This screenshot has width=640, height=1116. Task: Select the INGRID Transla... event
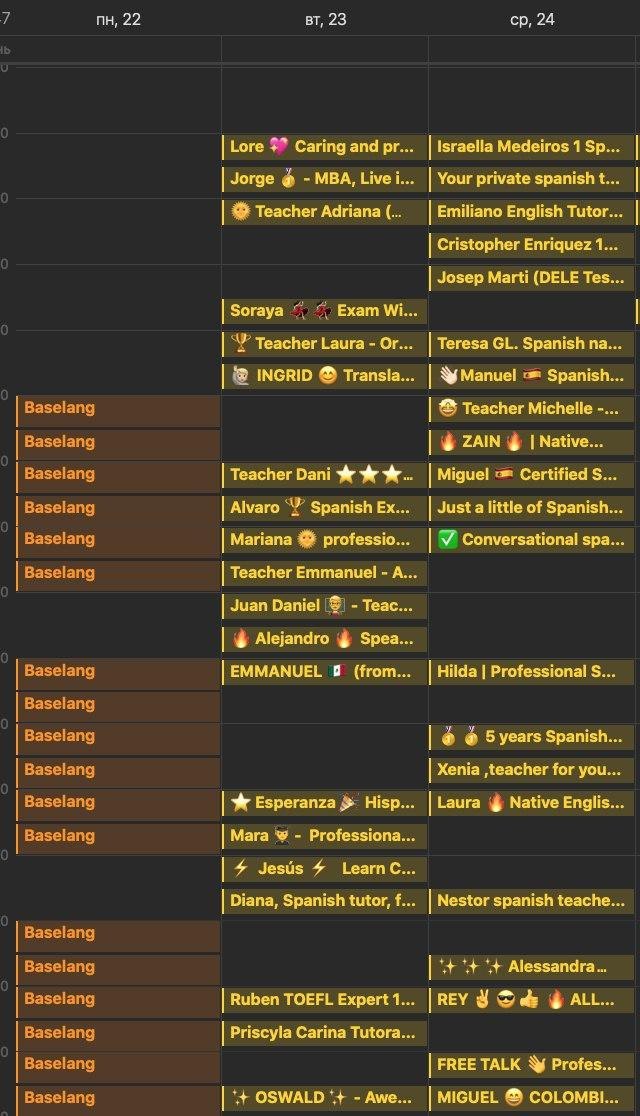pyautogui.click(x=325, y=376)
